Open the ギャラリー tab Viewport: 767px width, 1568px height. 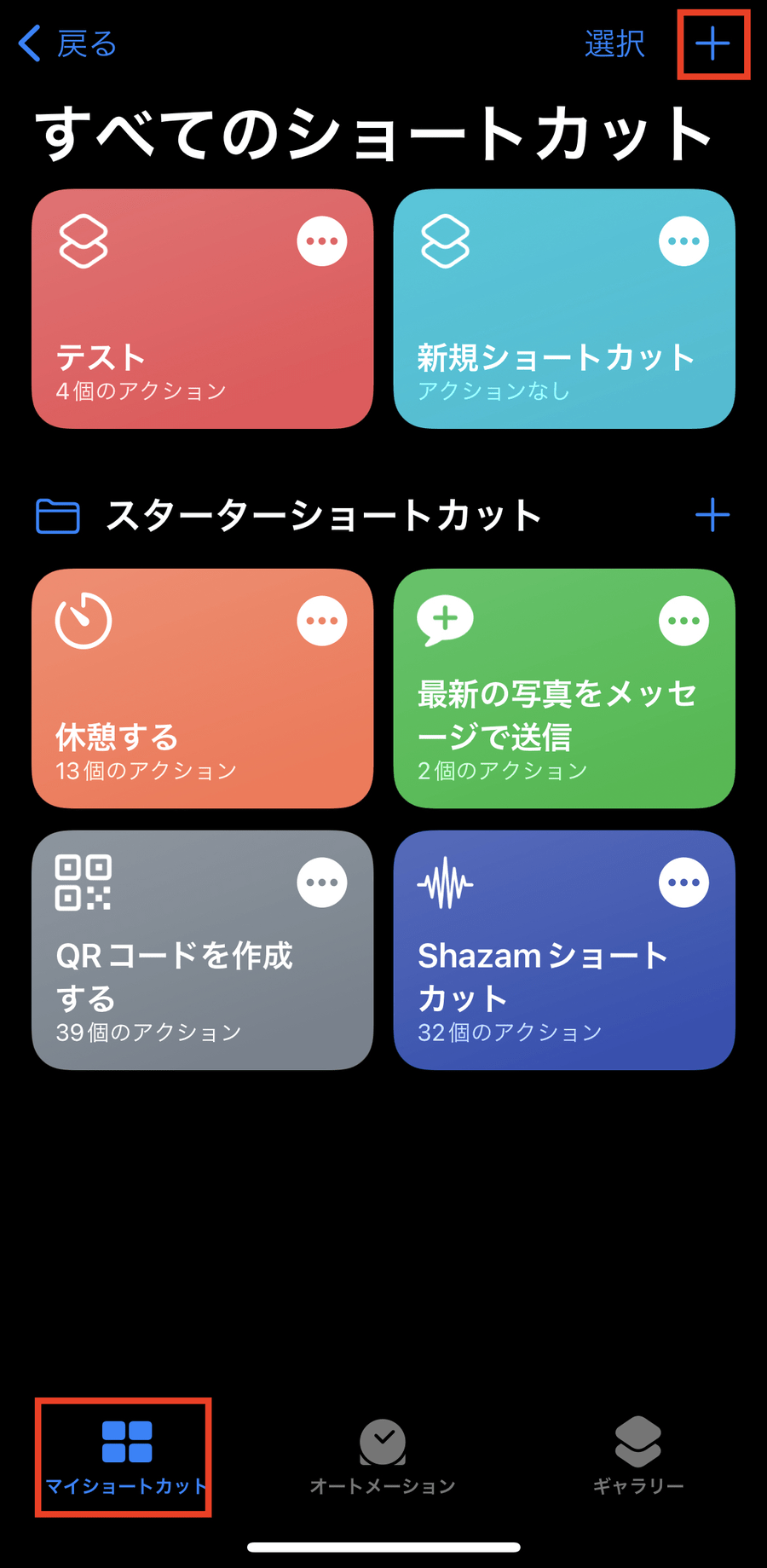pos(638,1456)
